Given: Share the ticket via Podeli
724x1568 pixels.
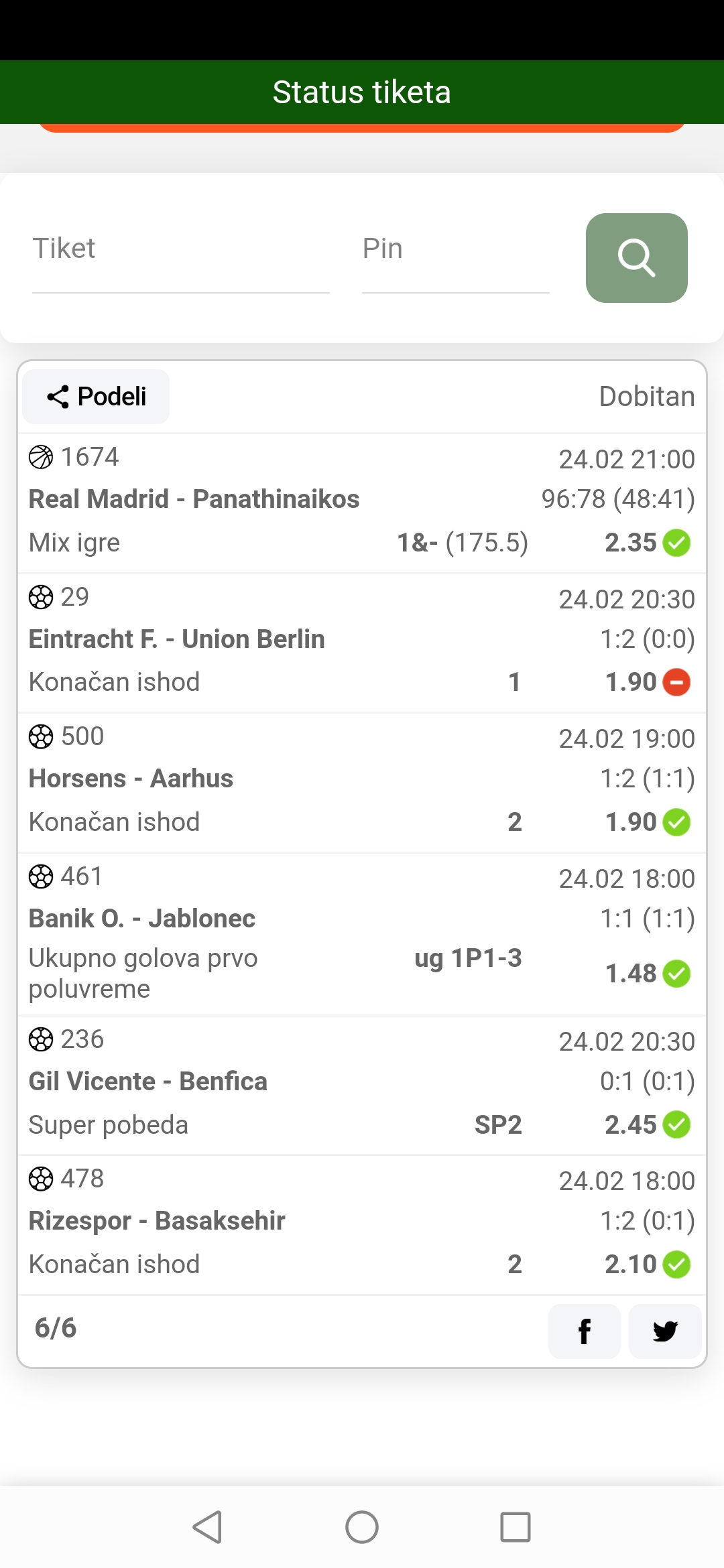Looking at the screenshot, I should [x=96, y=397].
